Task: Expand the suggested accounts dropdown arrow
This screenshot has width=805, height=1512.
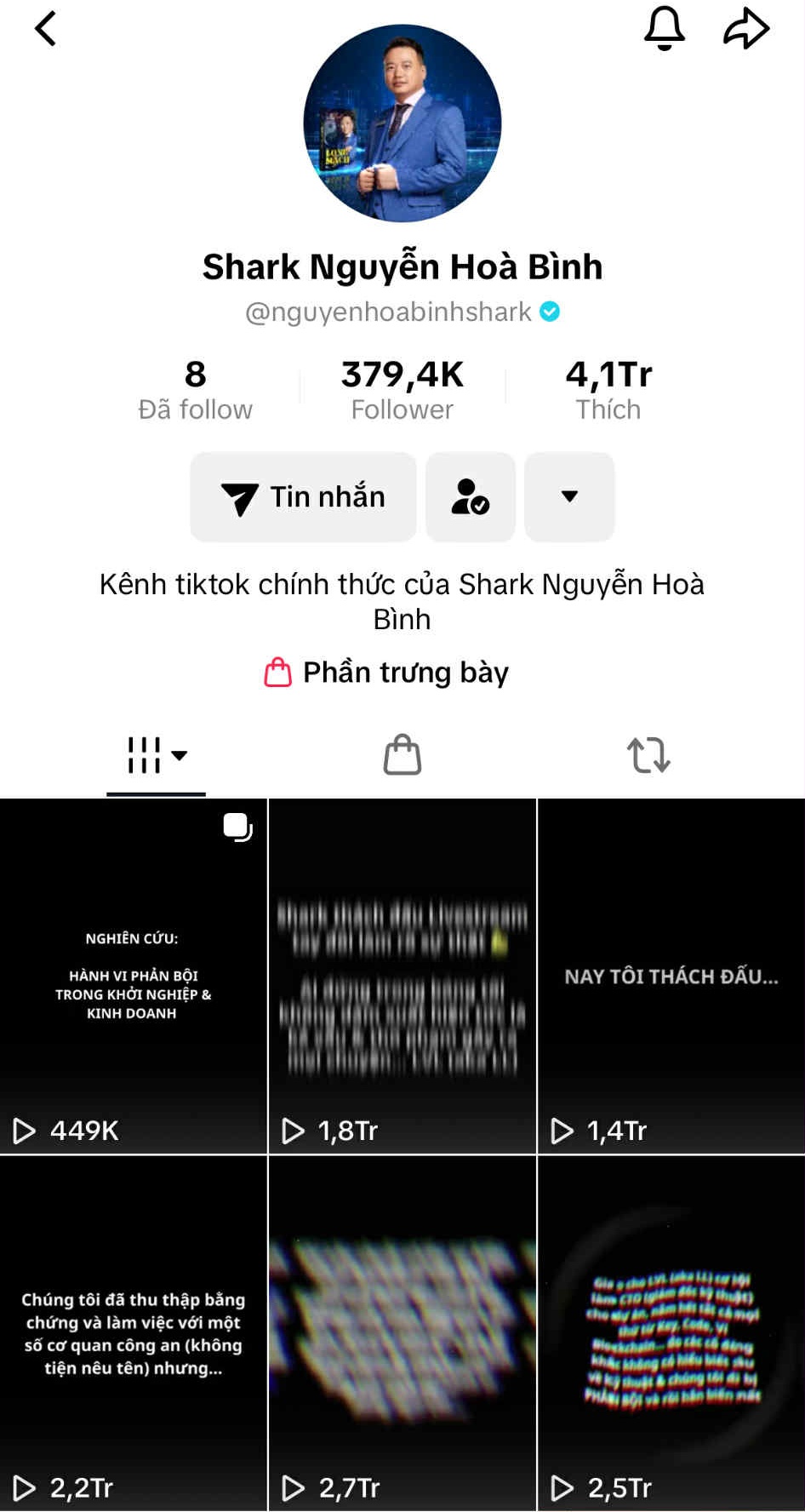Action: pyautogui.click(x=569, y=497)
